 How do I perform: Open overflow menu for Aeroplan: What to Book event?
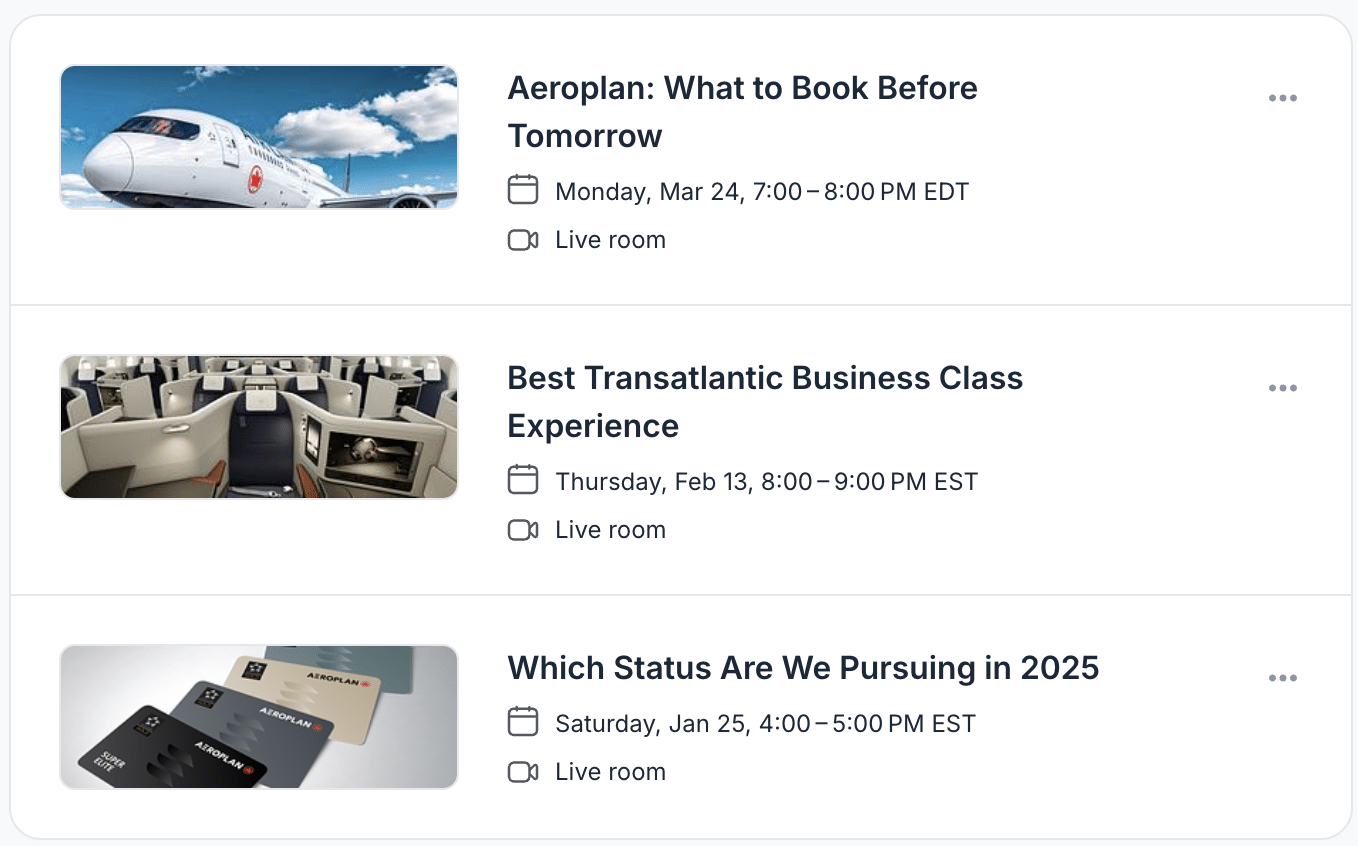(x=1282, y=98)
